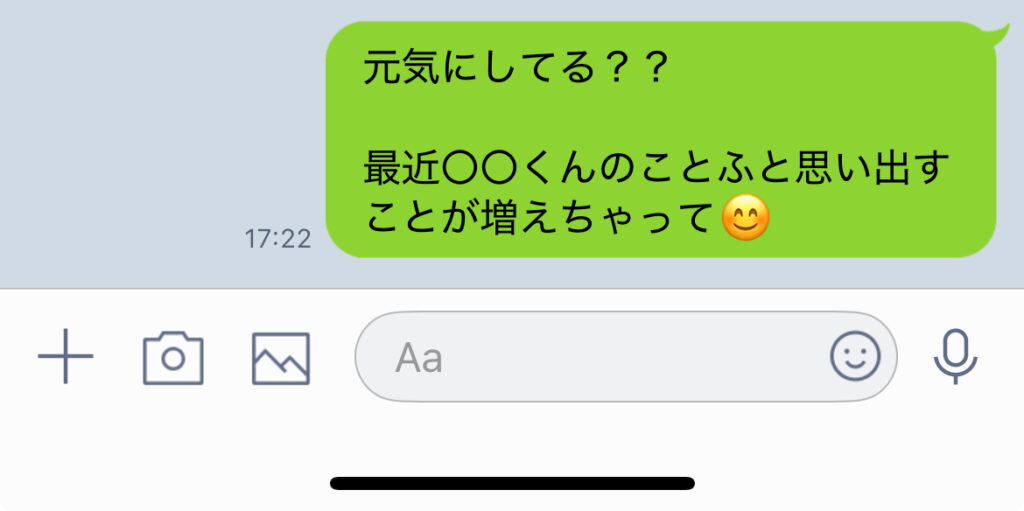Image resolution: width=1024 pixels, height=511 pixels.
Task: Open the plus attachment menu
Action: tap(65, 357)
